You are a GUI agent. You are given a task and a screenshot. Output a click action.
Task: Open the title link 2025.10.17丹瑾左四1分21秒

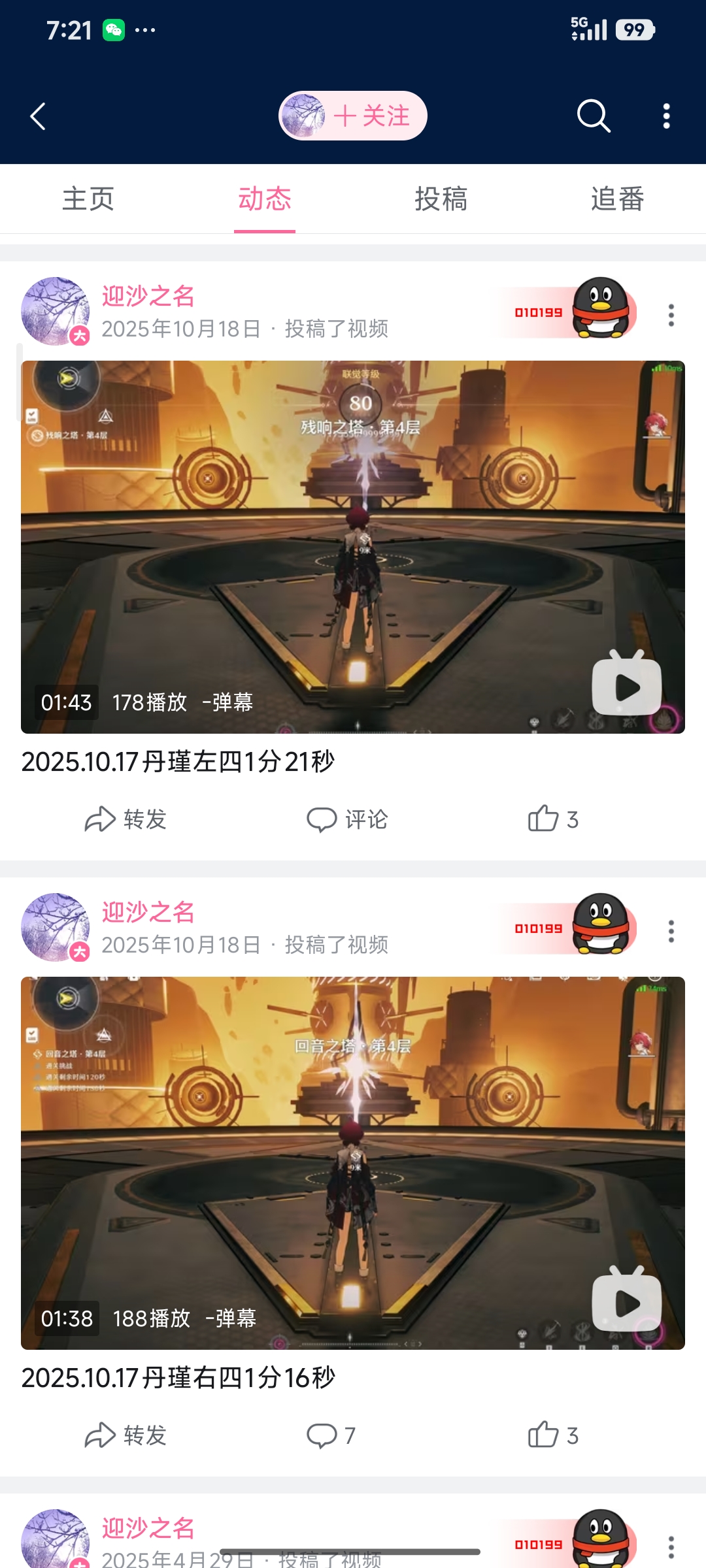tap(178, 762)
